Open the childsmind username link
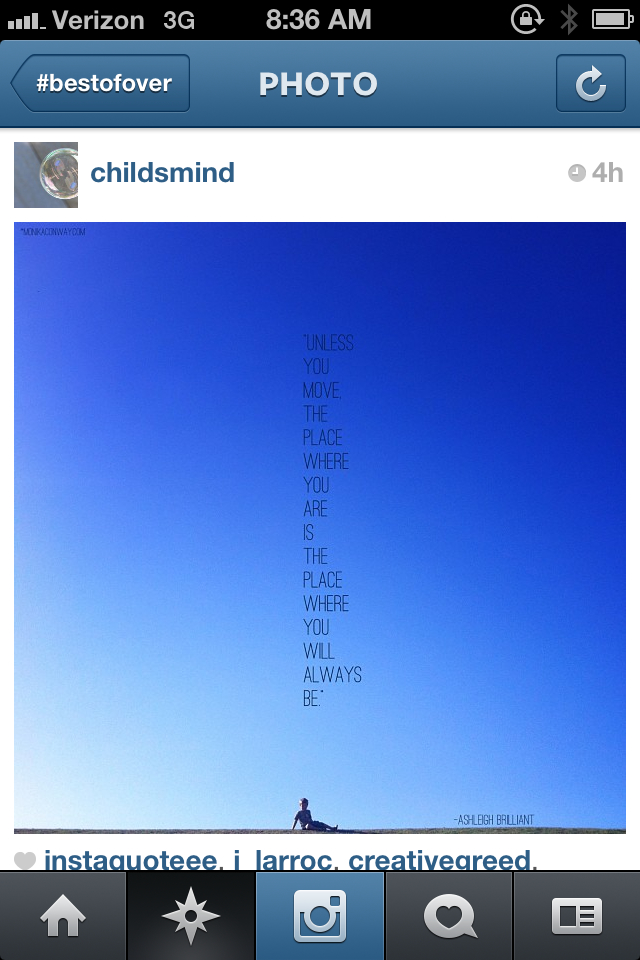This screenshot has height=960, width=640. [162, 173]
